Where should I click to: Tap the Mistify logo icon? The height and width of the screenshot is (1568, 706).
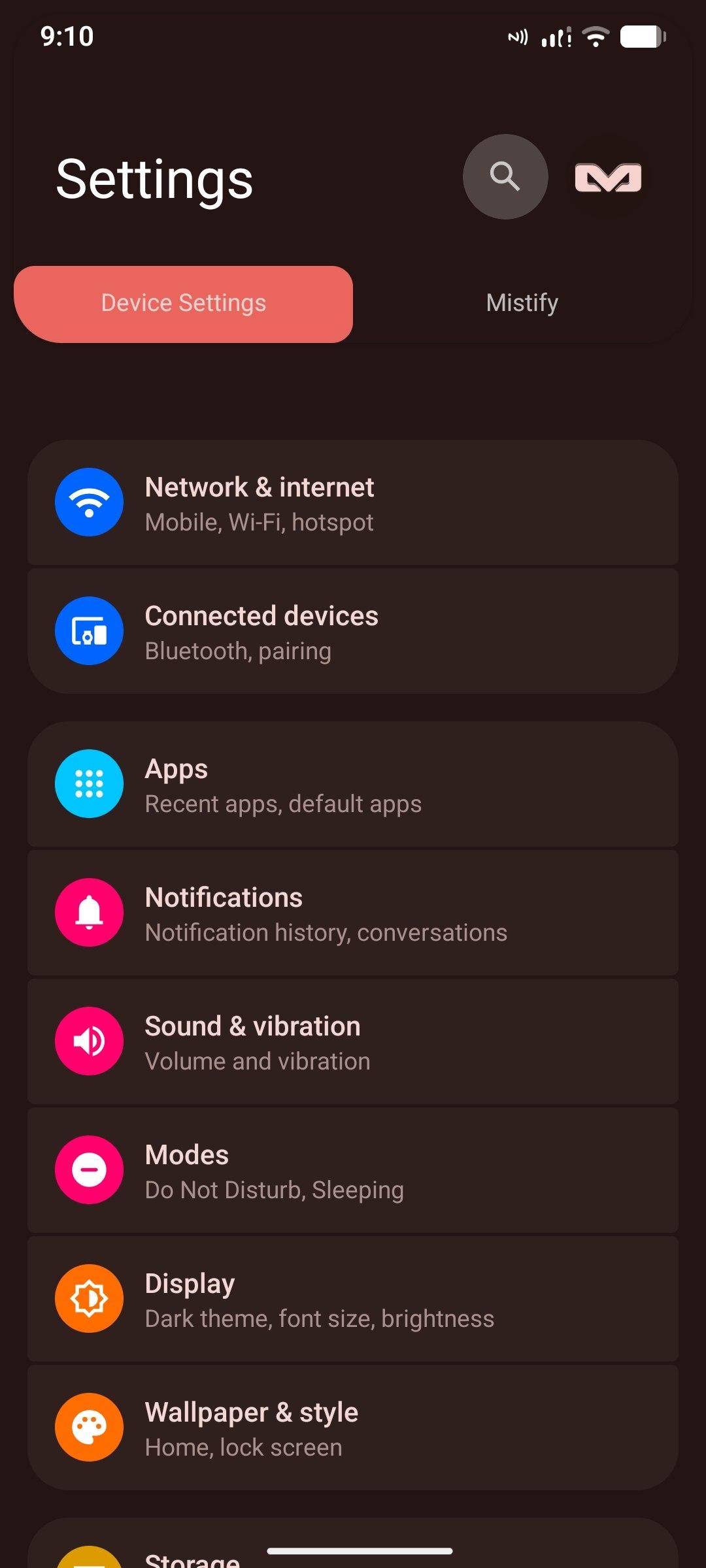608,177
